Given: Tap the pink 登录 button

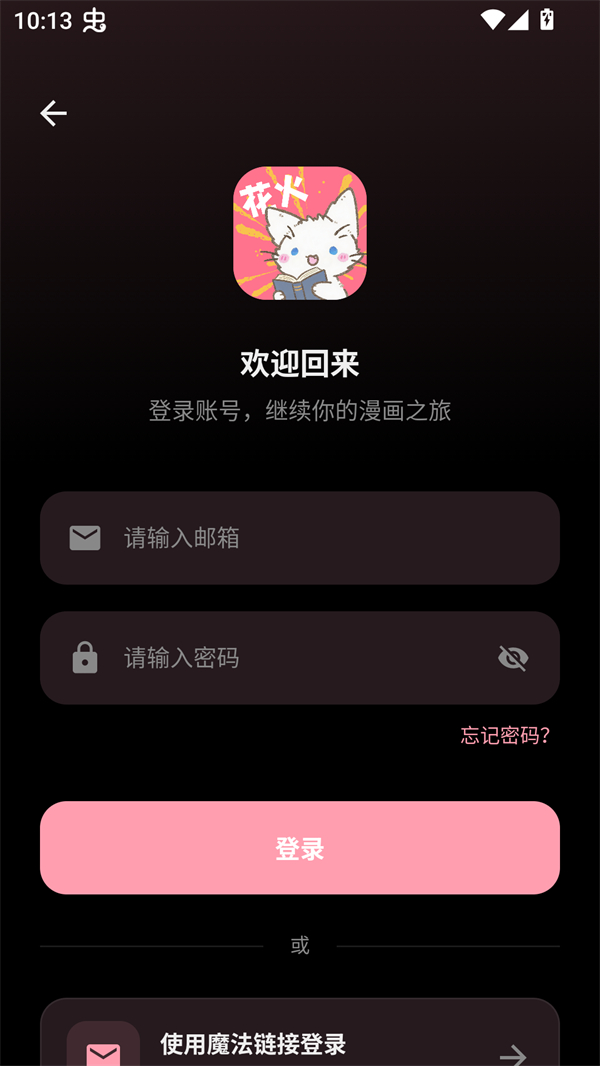Looking at the screenshot, I should tap(300, 848).
